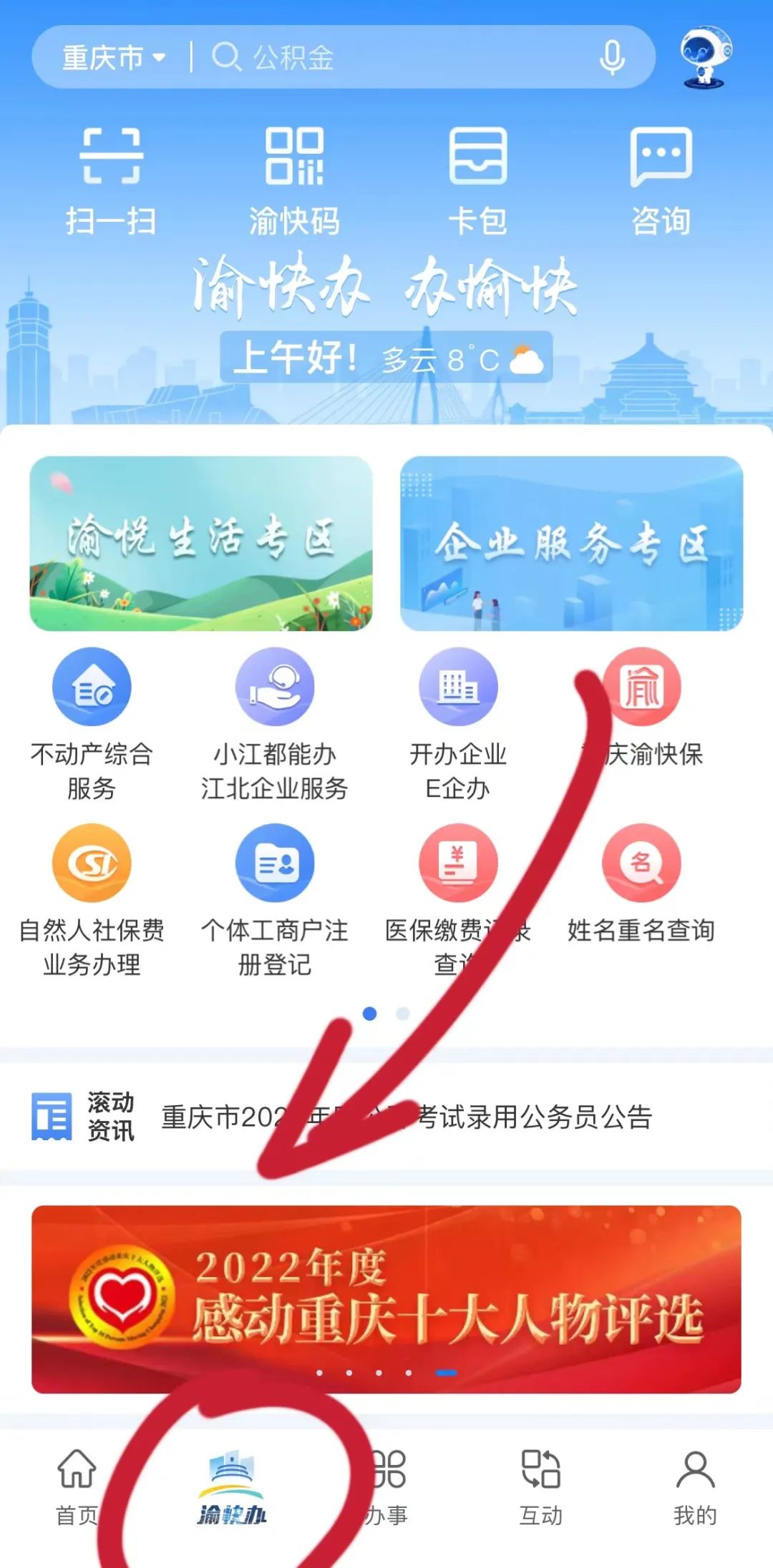This screenshot has height=1568, width=773.
Task: Read the 公务员公告 scrolling news item
Action: point(407,1117)
